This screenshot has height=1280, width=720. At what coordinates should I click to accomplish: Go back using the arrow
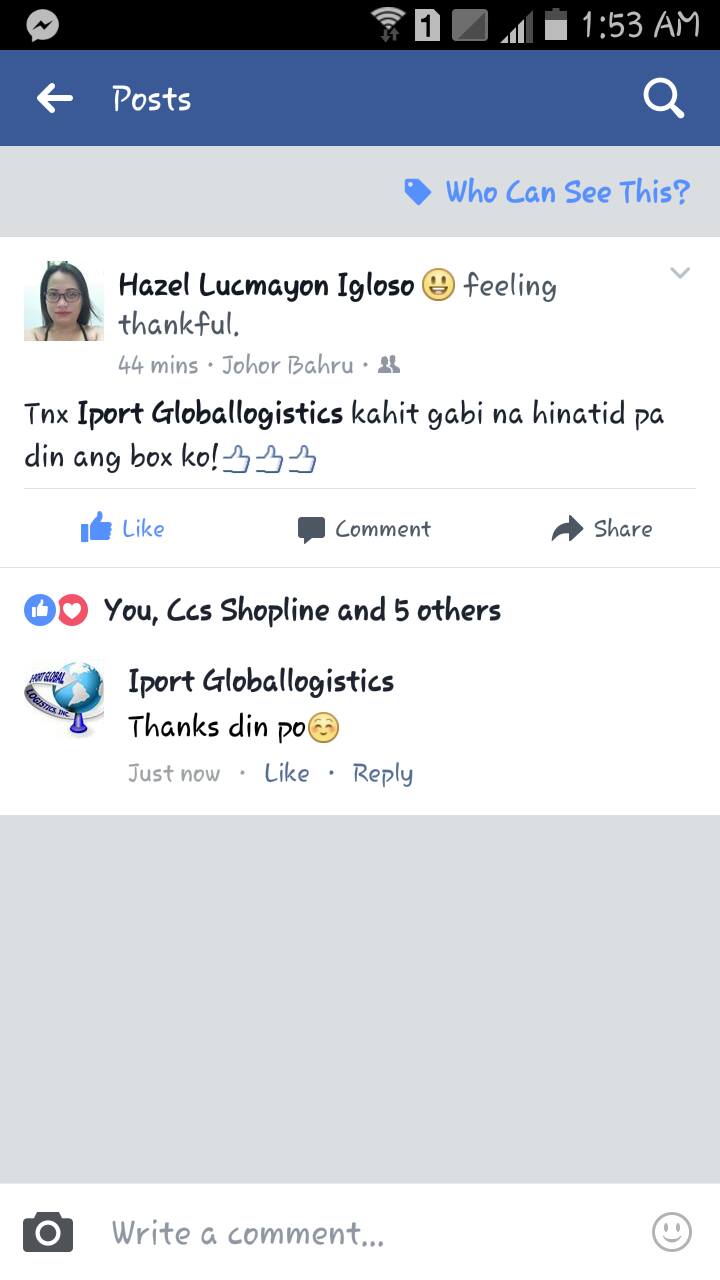tap(55, 98)
